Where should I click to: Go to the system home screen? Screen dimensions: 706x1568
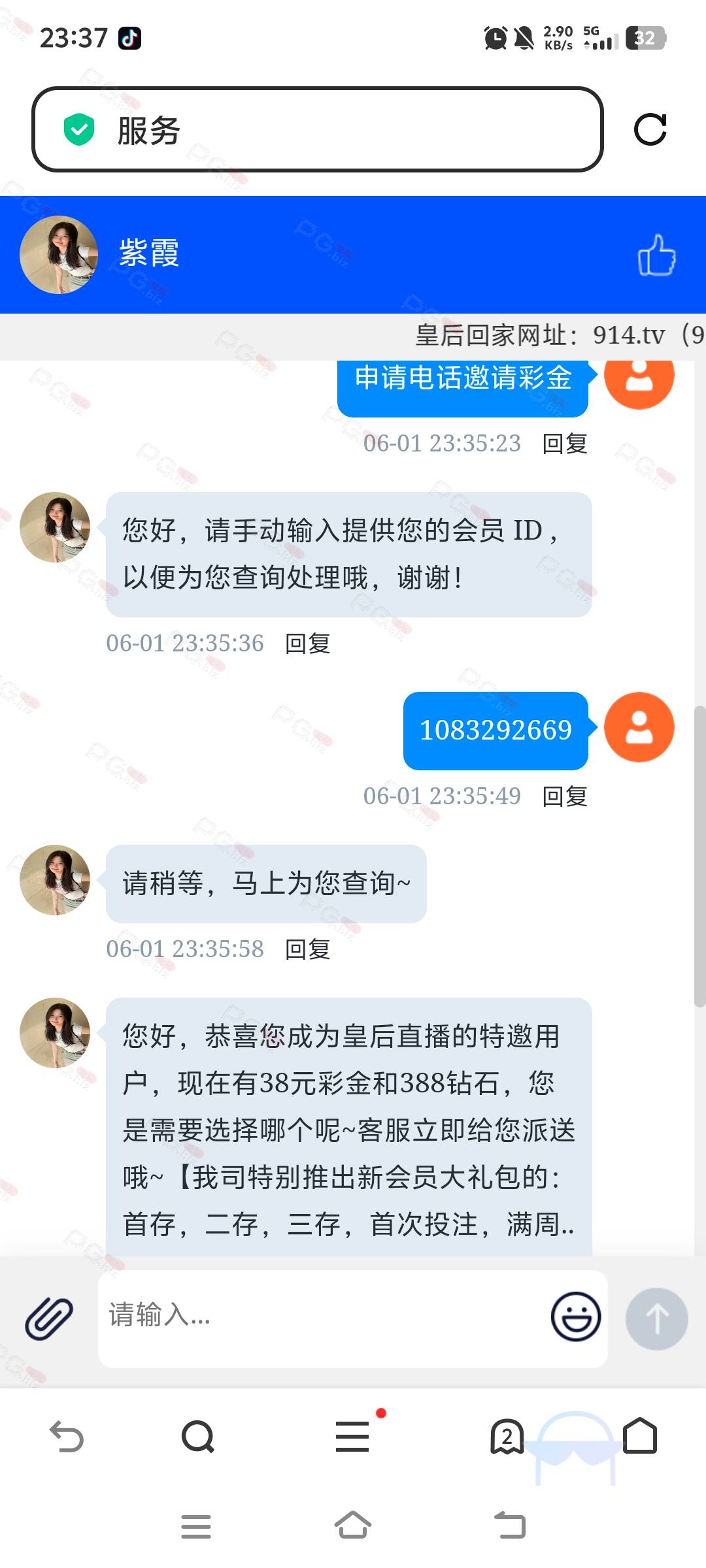coord(353,1526)
